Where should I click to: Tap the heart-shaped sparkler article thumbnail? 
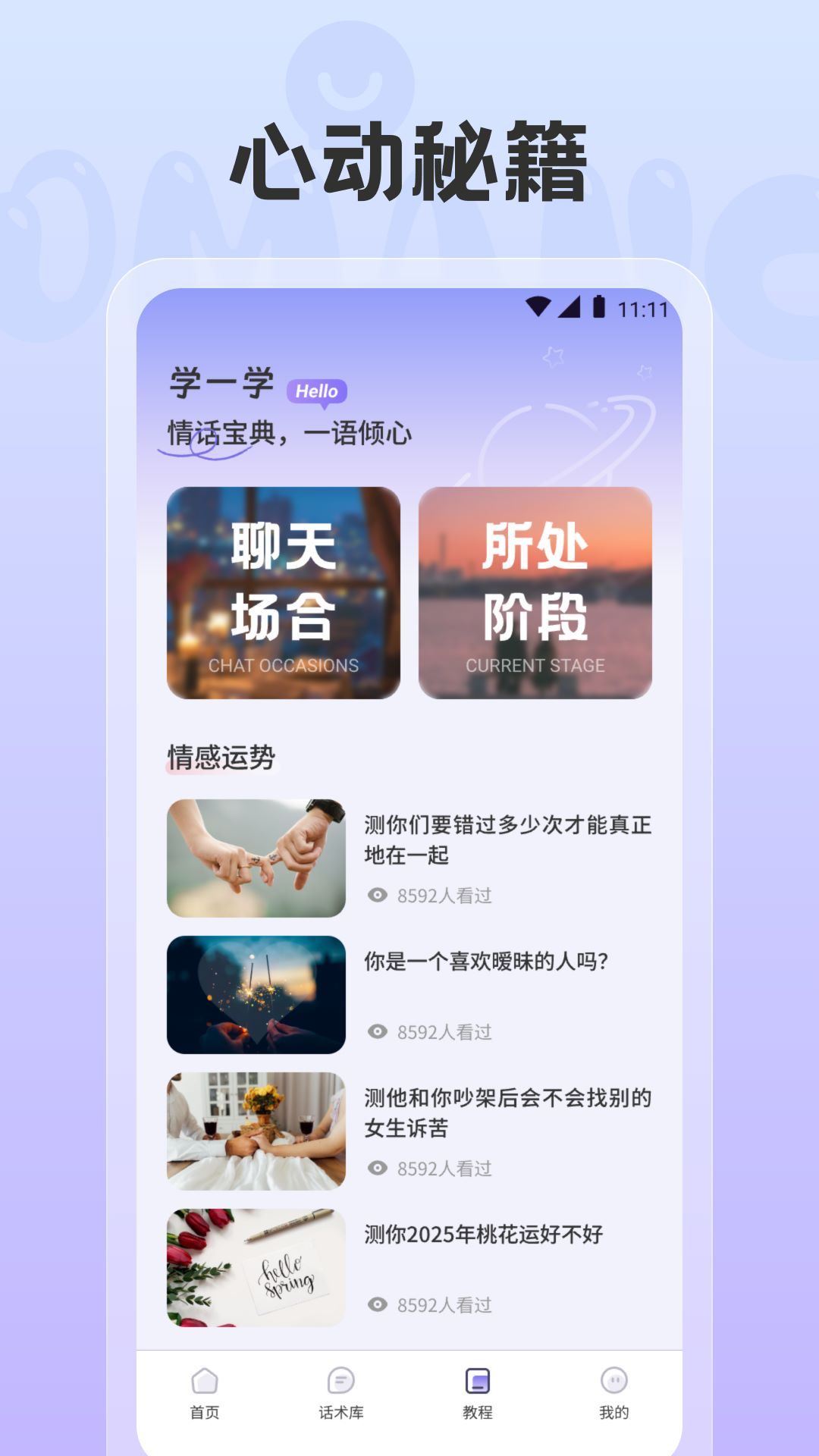click(256, 996)
